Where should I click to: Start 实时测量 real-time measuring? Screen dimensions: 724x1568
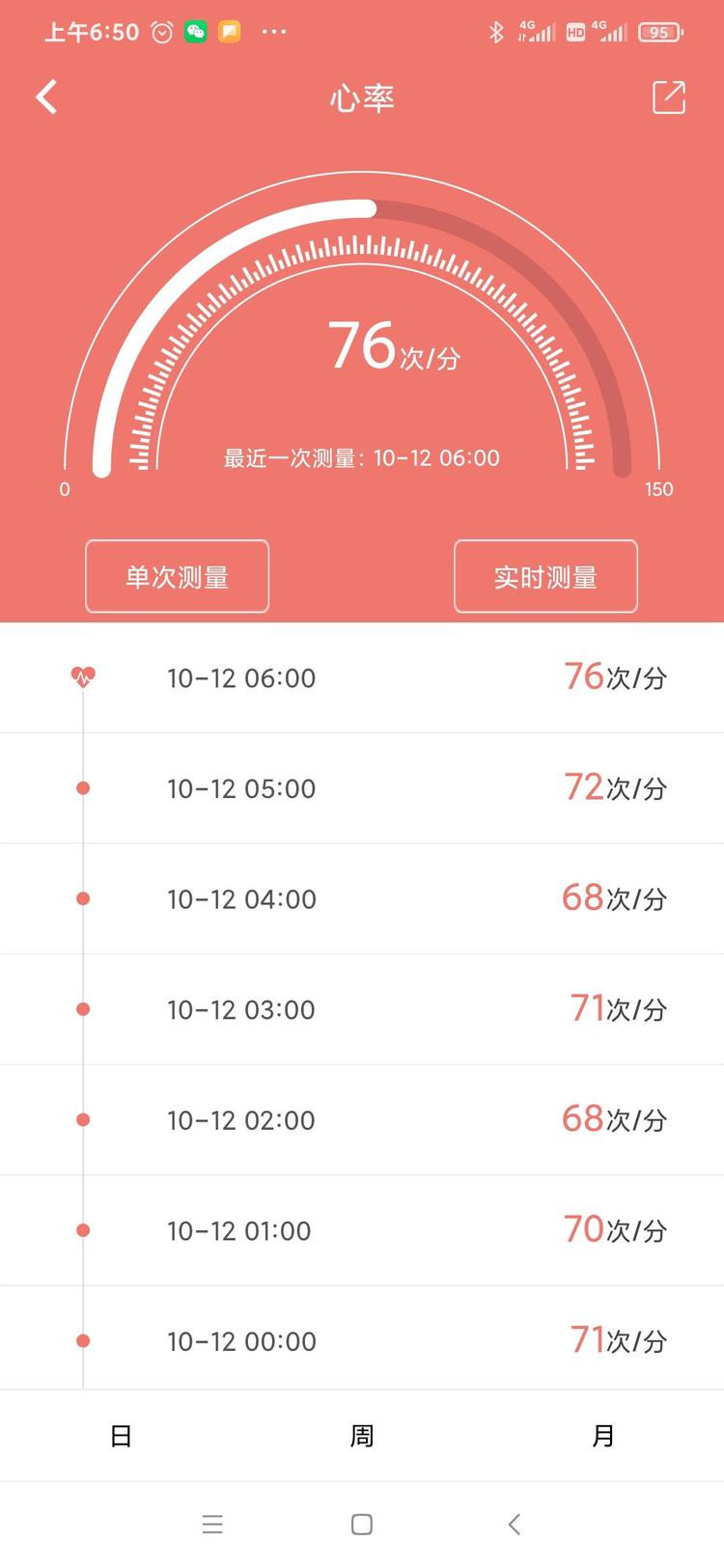[545, 577]
